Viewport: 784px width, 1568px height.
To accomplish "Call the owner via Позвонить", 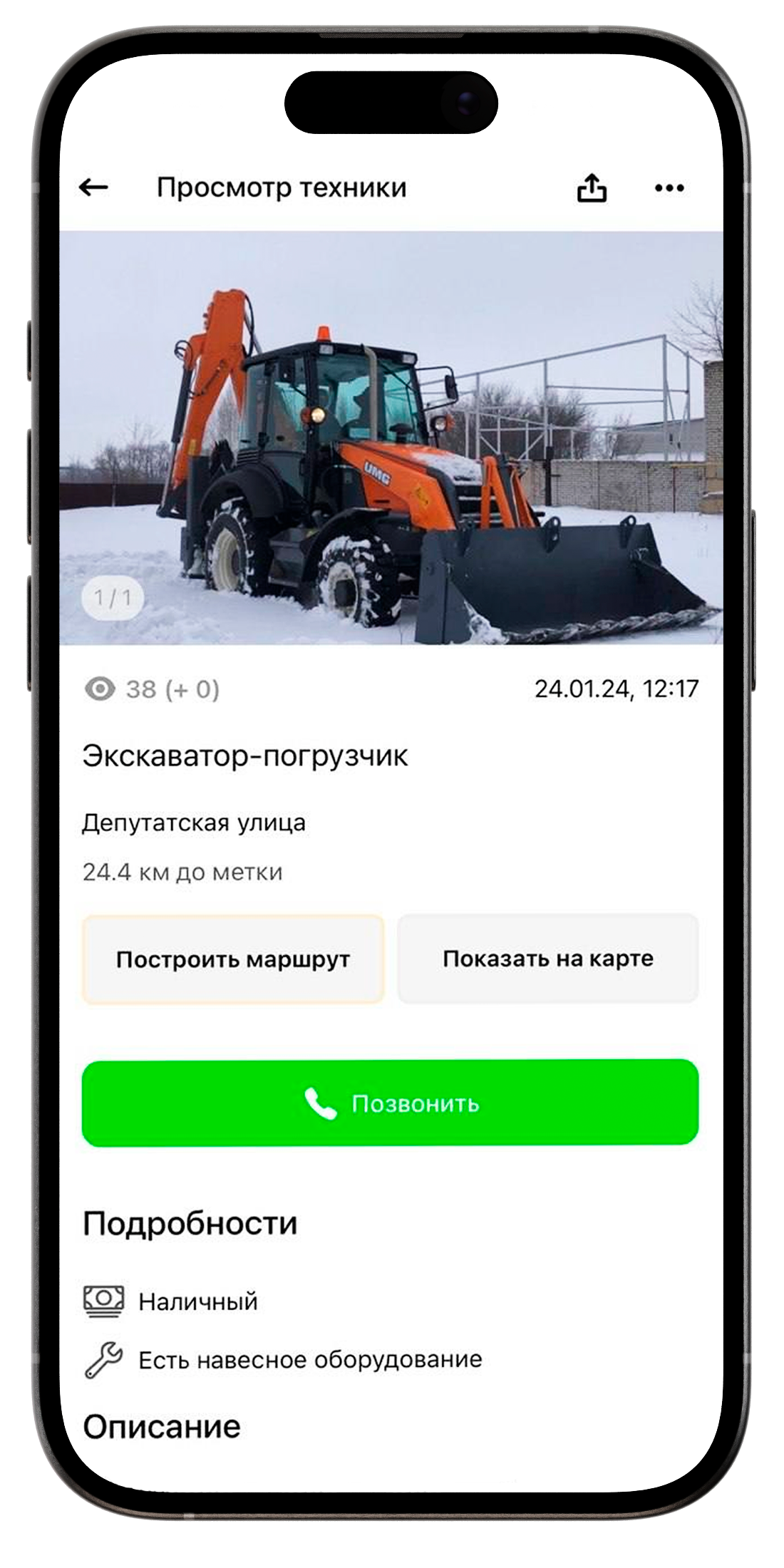I will pos(391,1103).
